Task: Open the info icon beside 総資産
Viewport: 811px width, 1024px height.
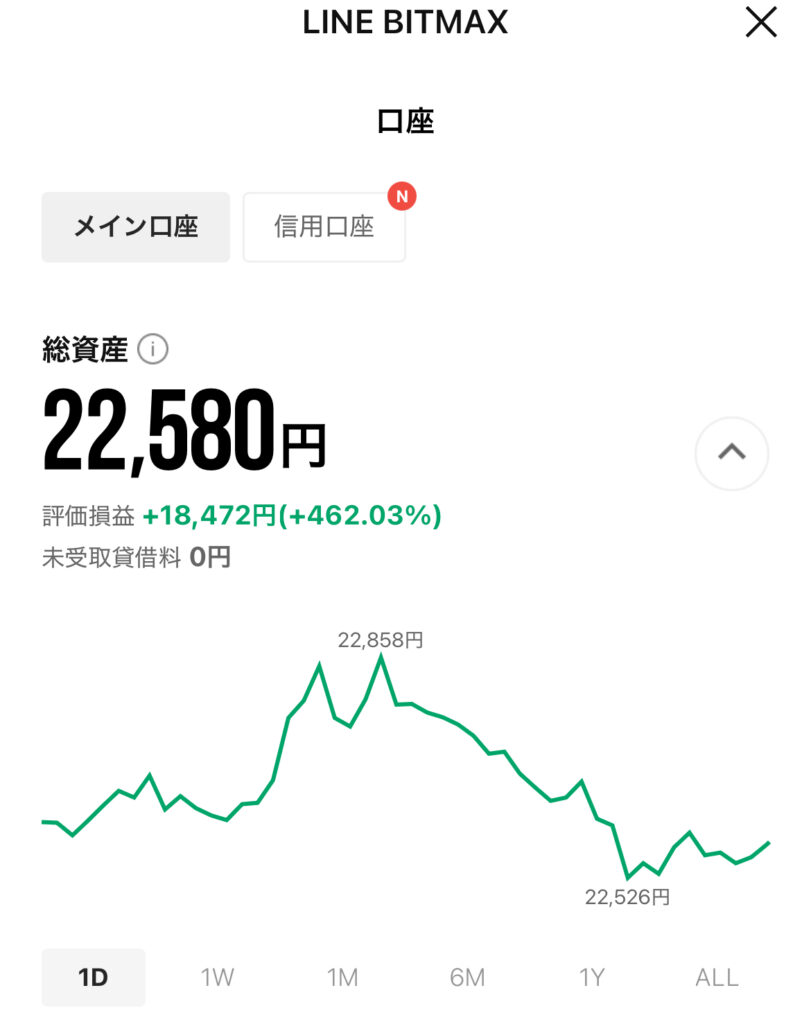Action: coord(153,350)
